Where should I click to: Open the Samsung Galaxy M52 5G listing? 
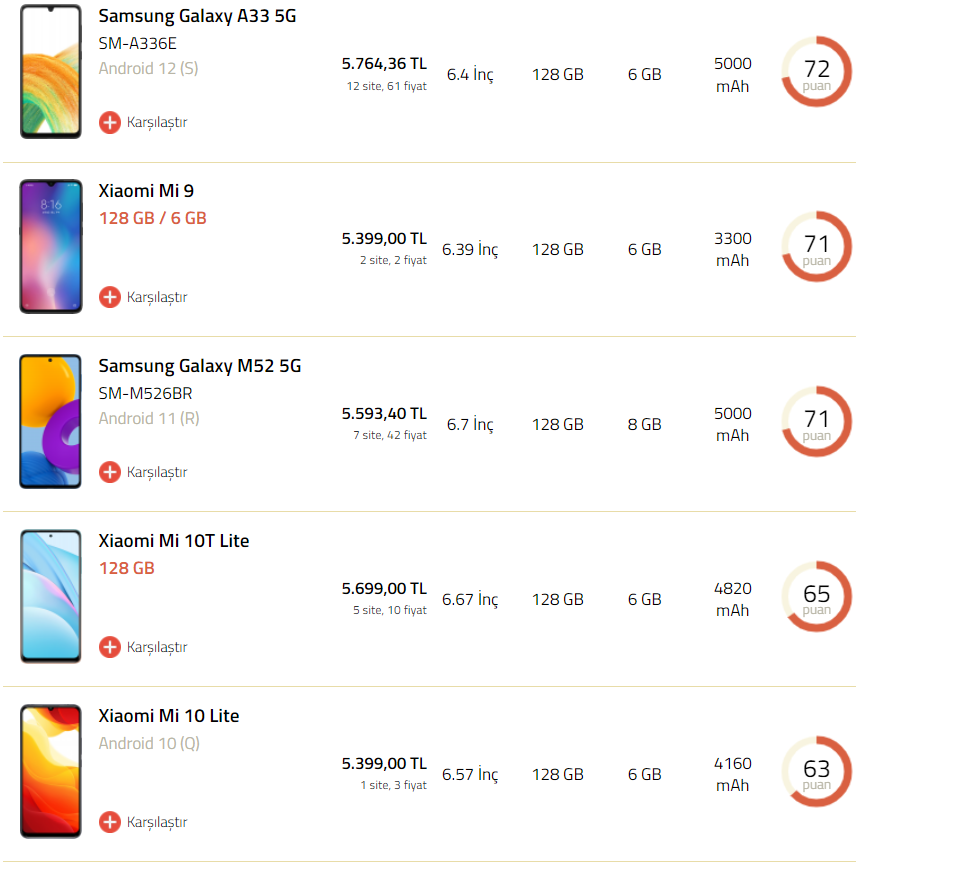(x=199, y=366)
